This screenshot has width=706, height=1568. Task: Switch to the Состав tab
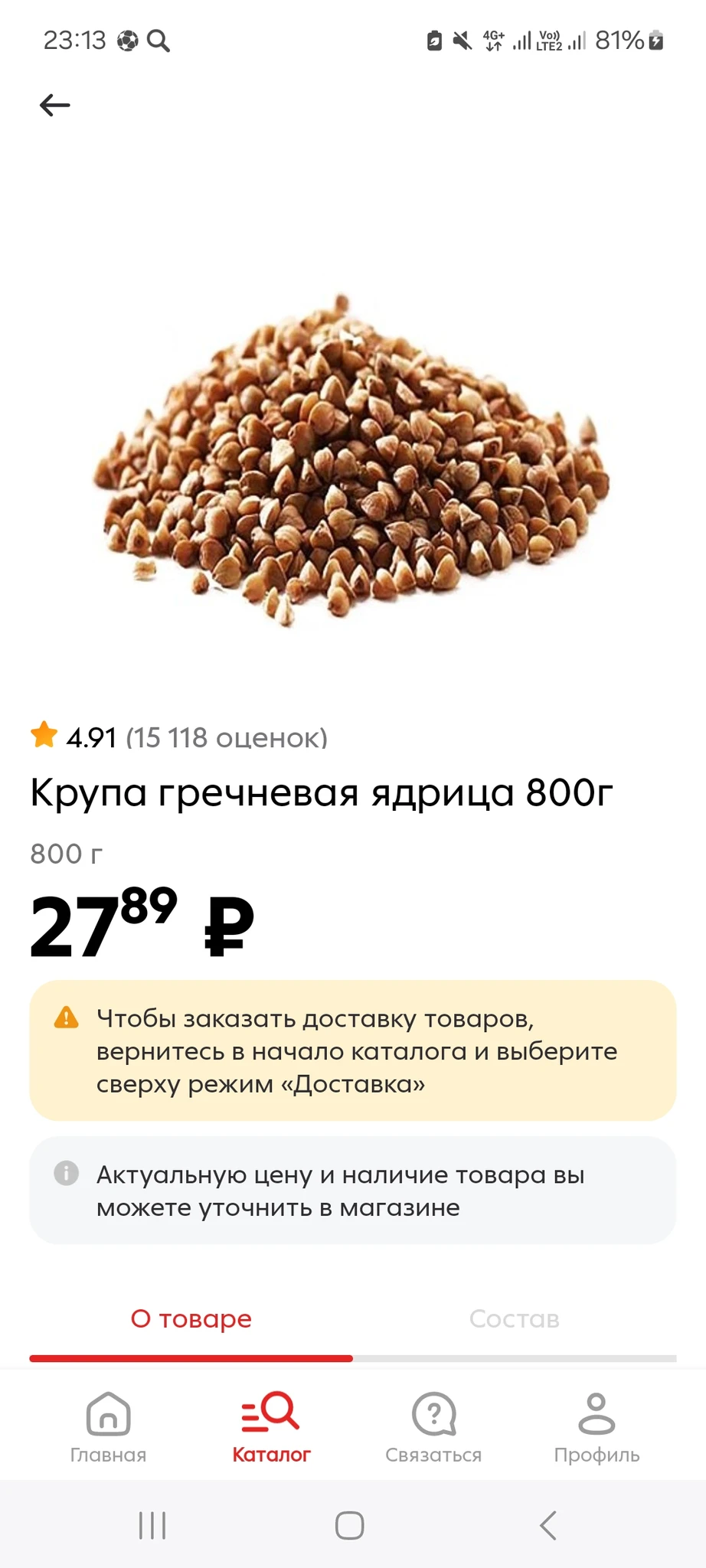(514, 1318)
